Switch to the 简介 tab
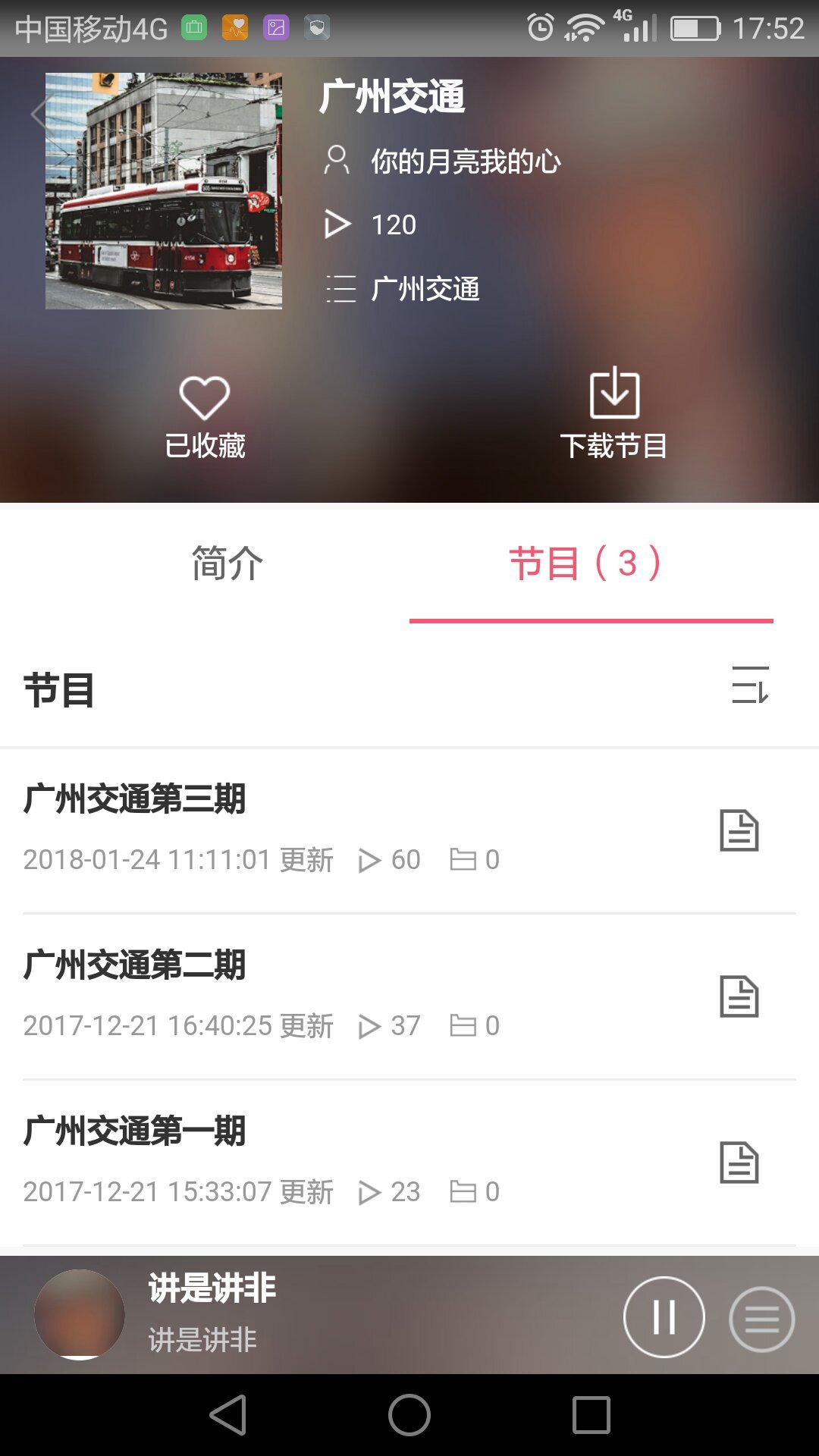This screenshot has height=1456, width=819. [x=225, y=565]
